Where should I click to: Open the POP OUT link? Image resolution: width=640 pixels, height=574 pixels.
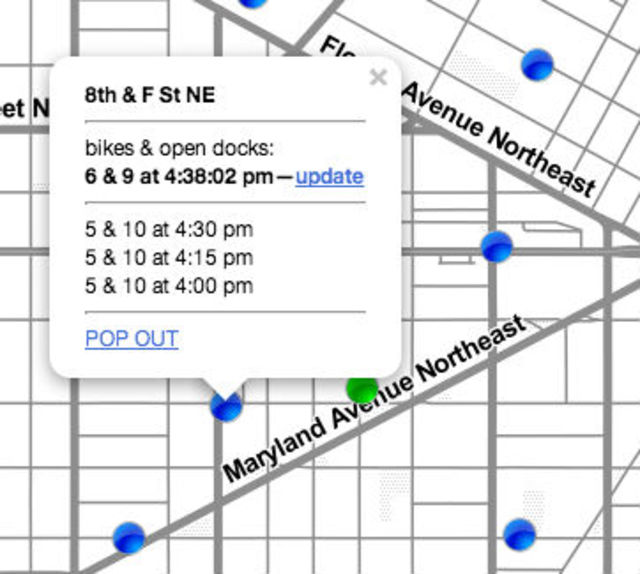(x=131, y=339)
